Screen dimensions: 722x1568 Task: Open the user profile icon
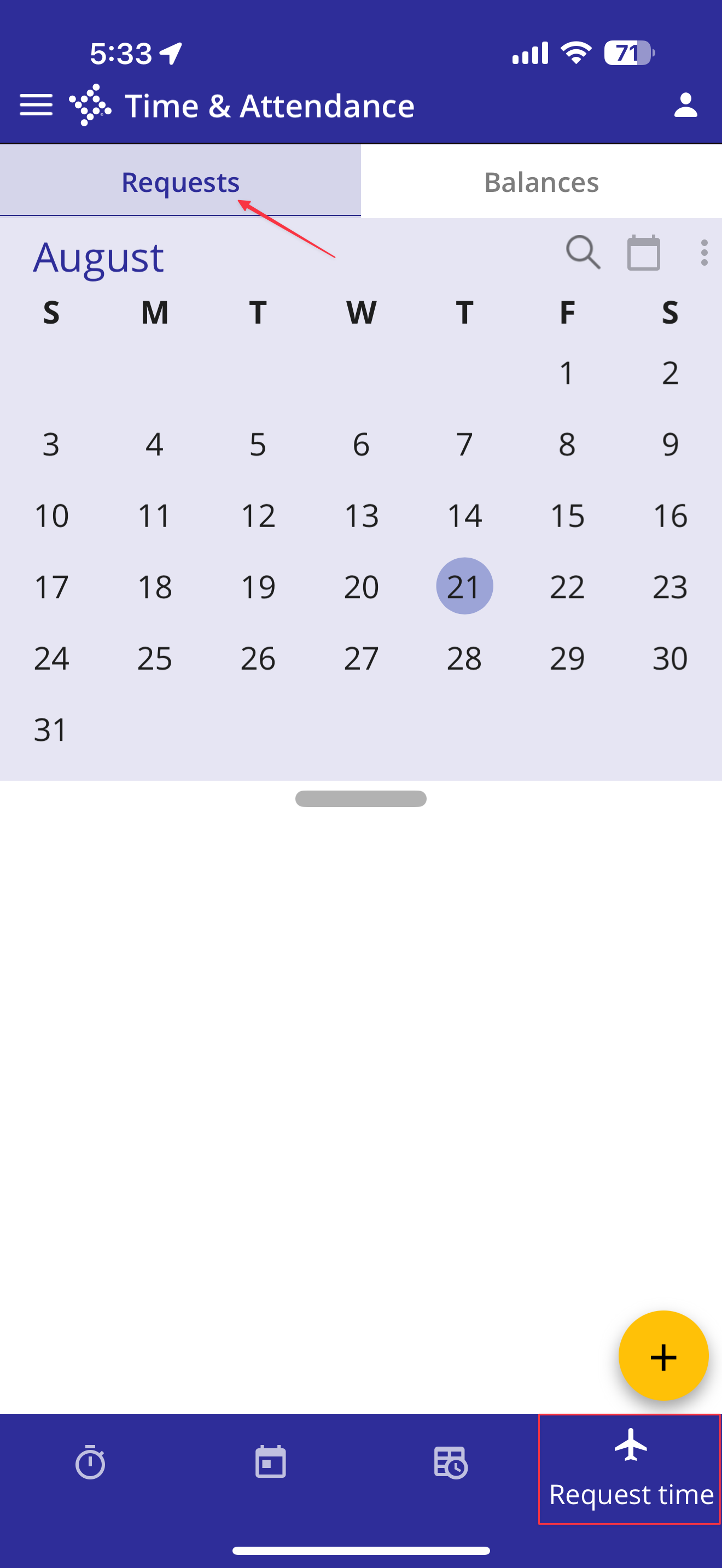685,106
